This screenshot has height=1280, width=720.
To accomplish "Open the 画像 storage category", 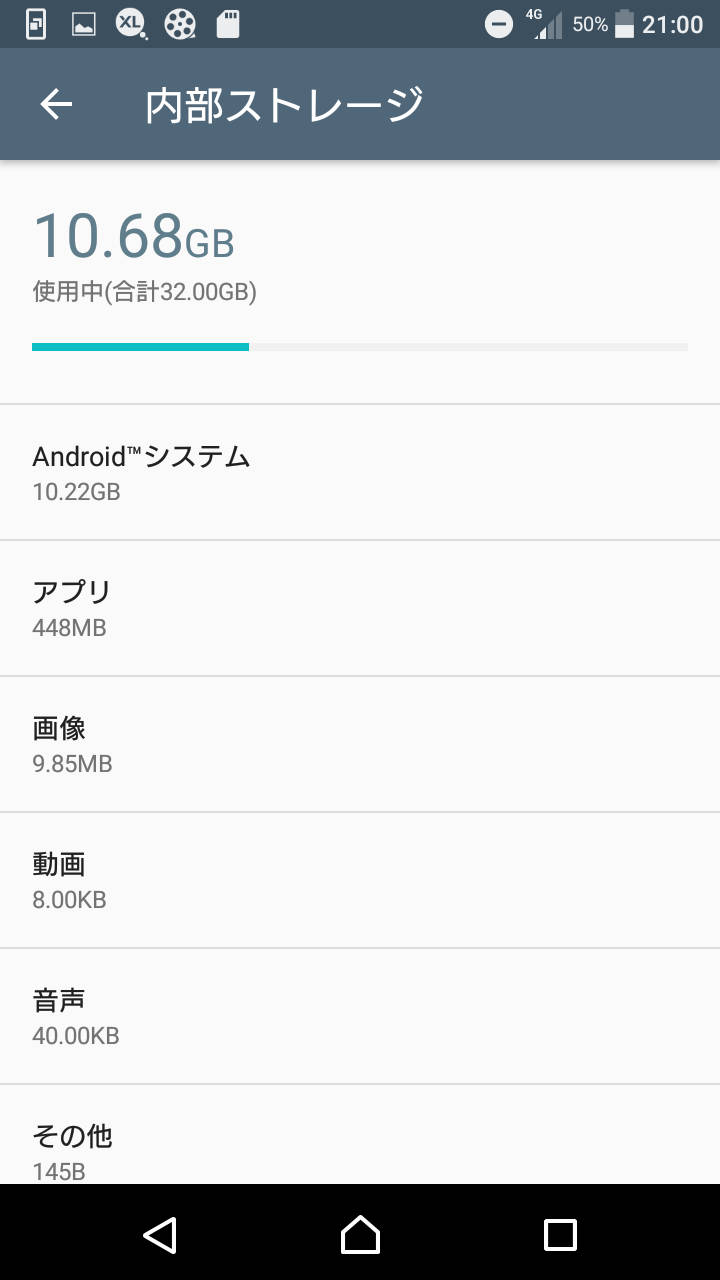I will pyautogui.click(x=360, y=744).
